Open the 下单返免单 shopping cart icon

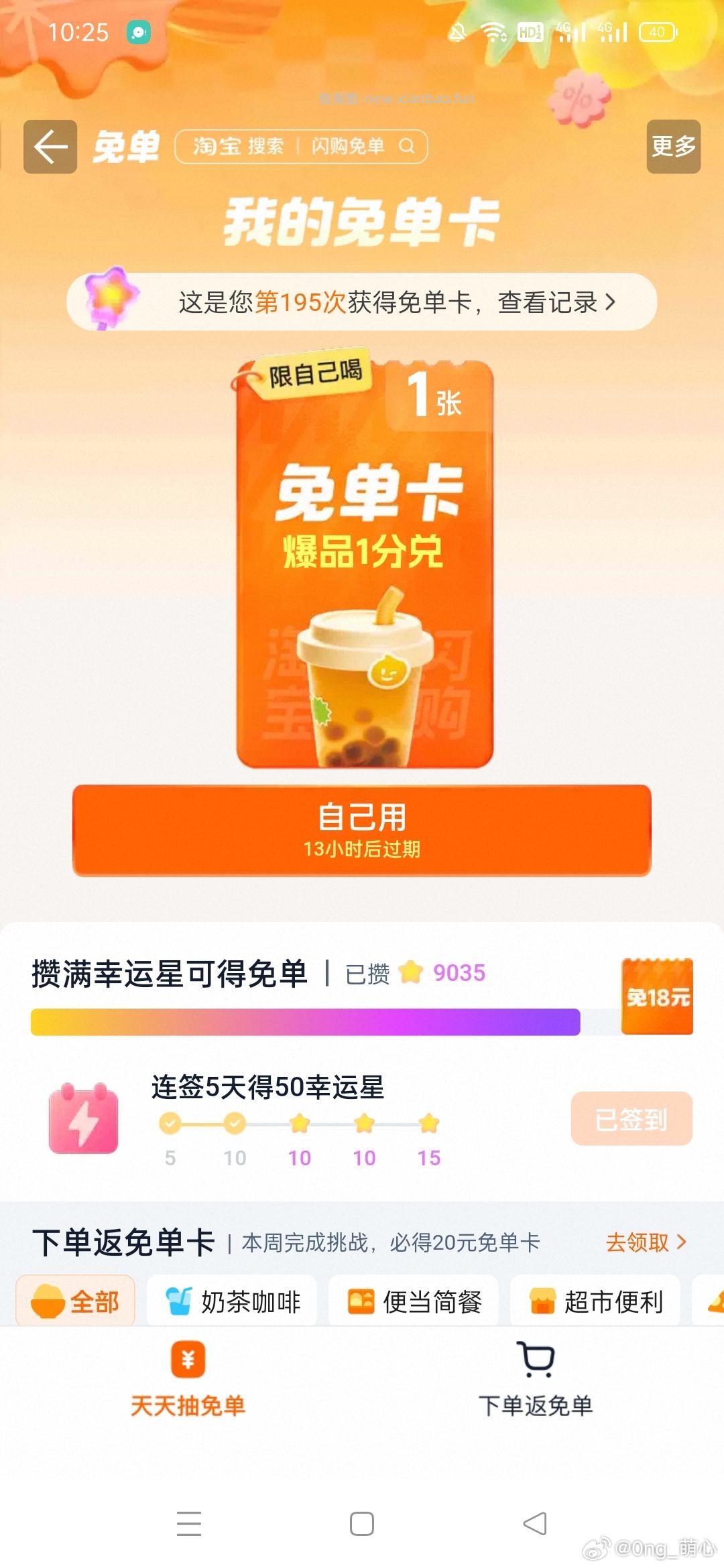click(533, 1357)
